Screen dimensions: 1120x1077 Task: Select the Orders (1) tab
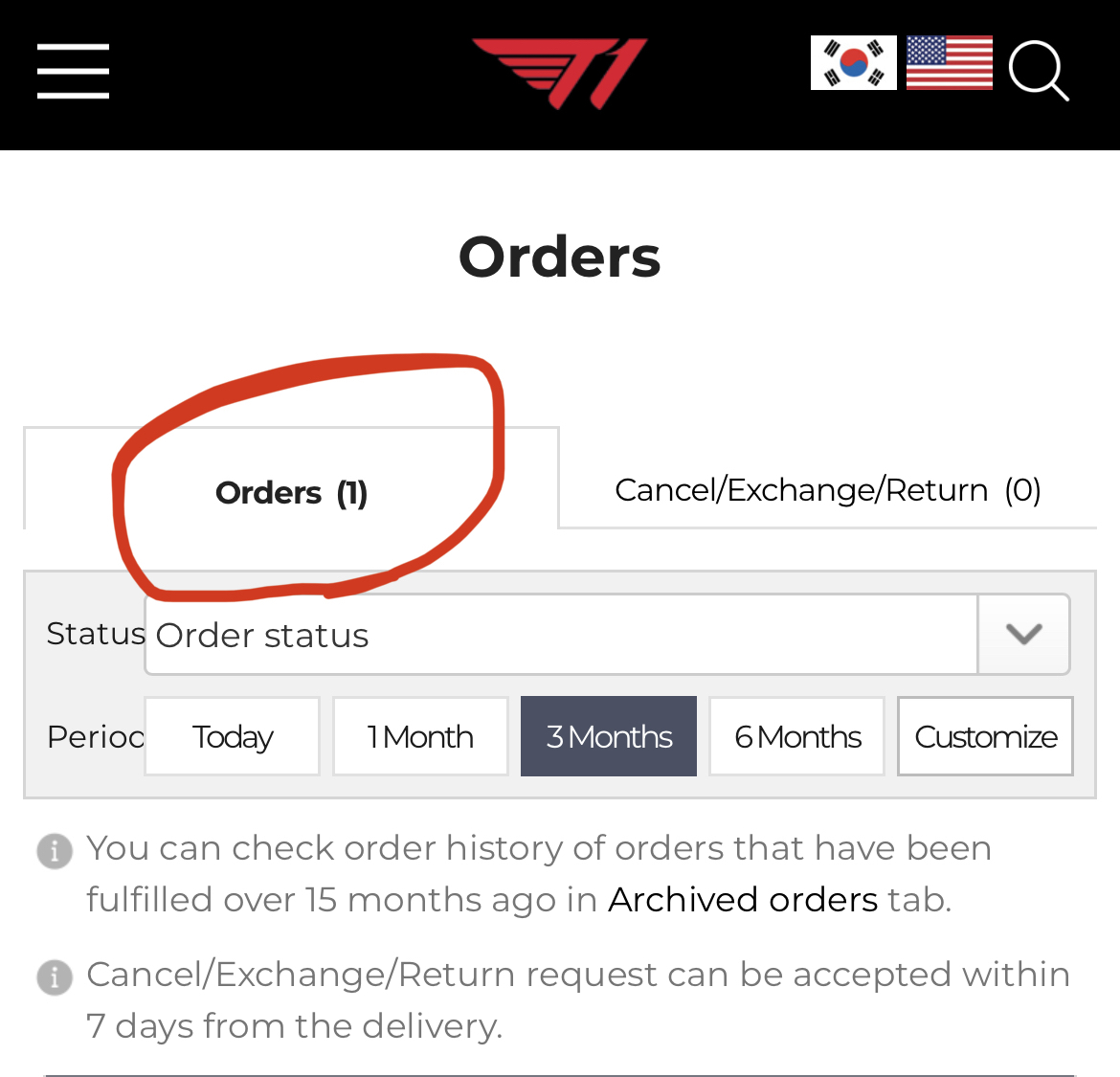tap(291, 492)
